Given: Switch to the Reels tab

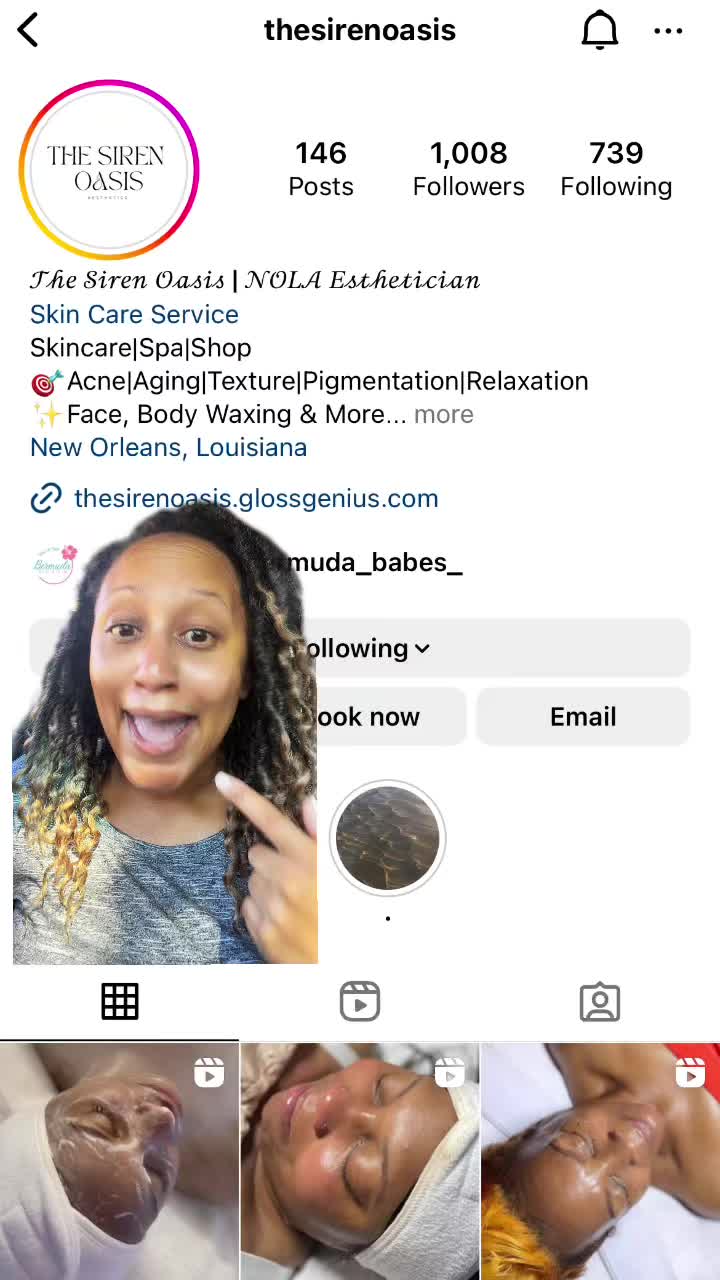Looking at the screenshot, I should tap(360, 1001).
